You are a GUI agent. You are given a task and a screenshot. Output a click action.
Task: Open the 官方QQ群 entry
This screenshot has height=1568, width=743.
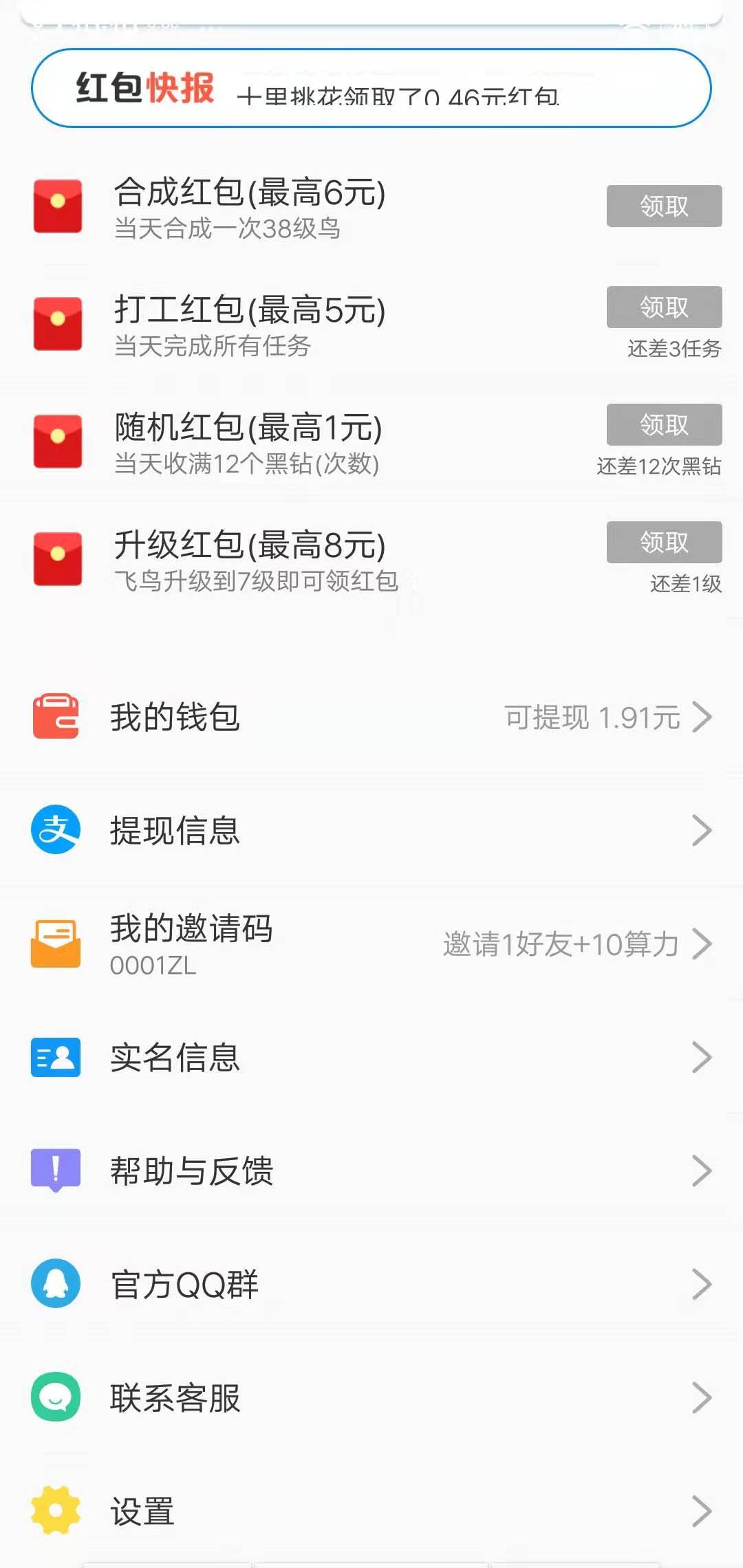click(x=371, y=1284)
